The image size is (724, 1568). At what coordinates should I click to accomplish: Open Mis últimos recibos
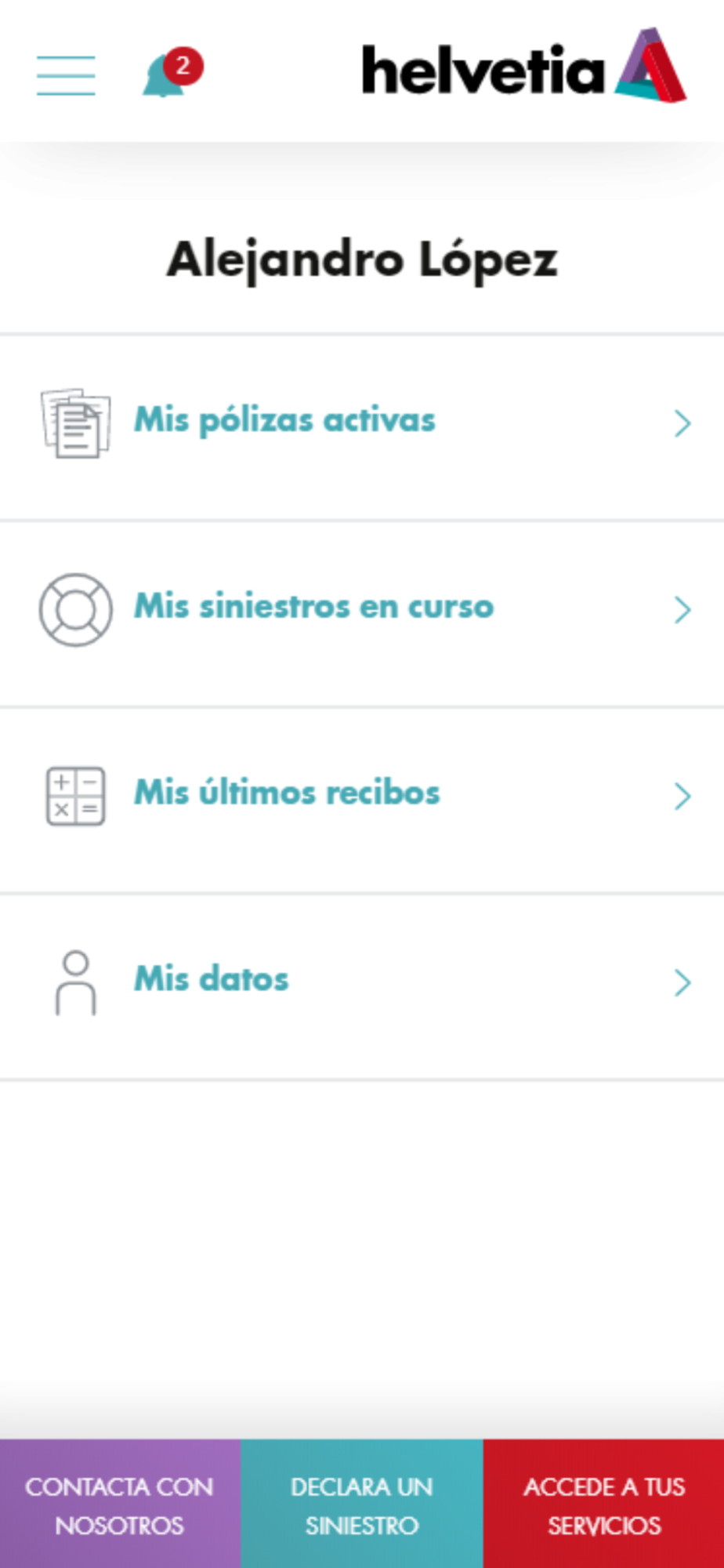click(362, 800)
